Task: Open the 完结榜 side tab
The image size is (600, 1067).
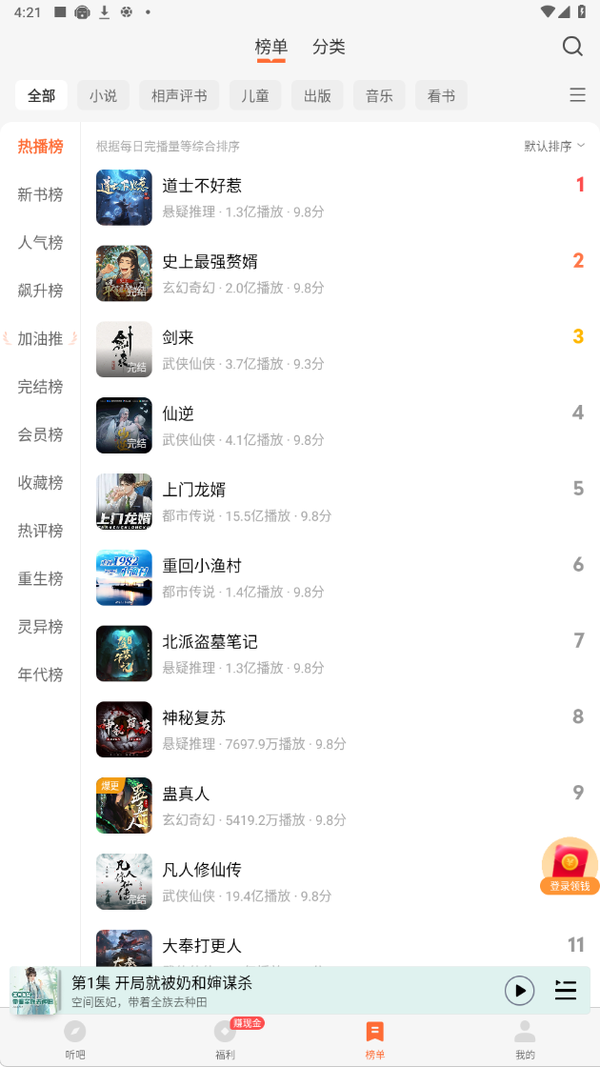Action: click(x=40, y=387)
